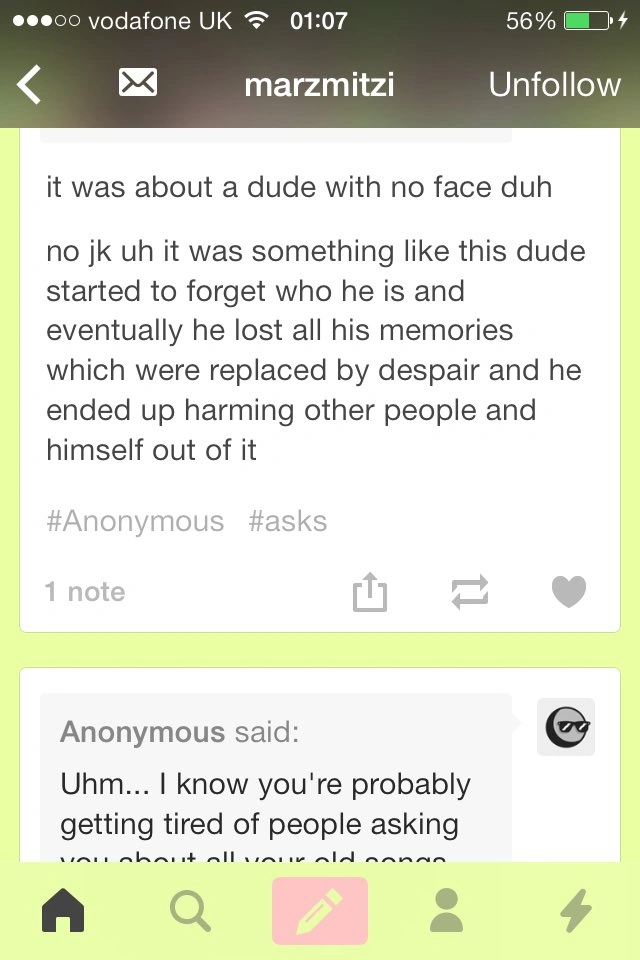Like the post with the heart icon
The height and width of the screenshot is (960, 640).
[568, 592]
